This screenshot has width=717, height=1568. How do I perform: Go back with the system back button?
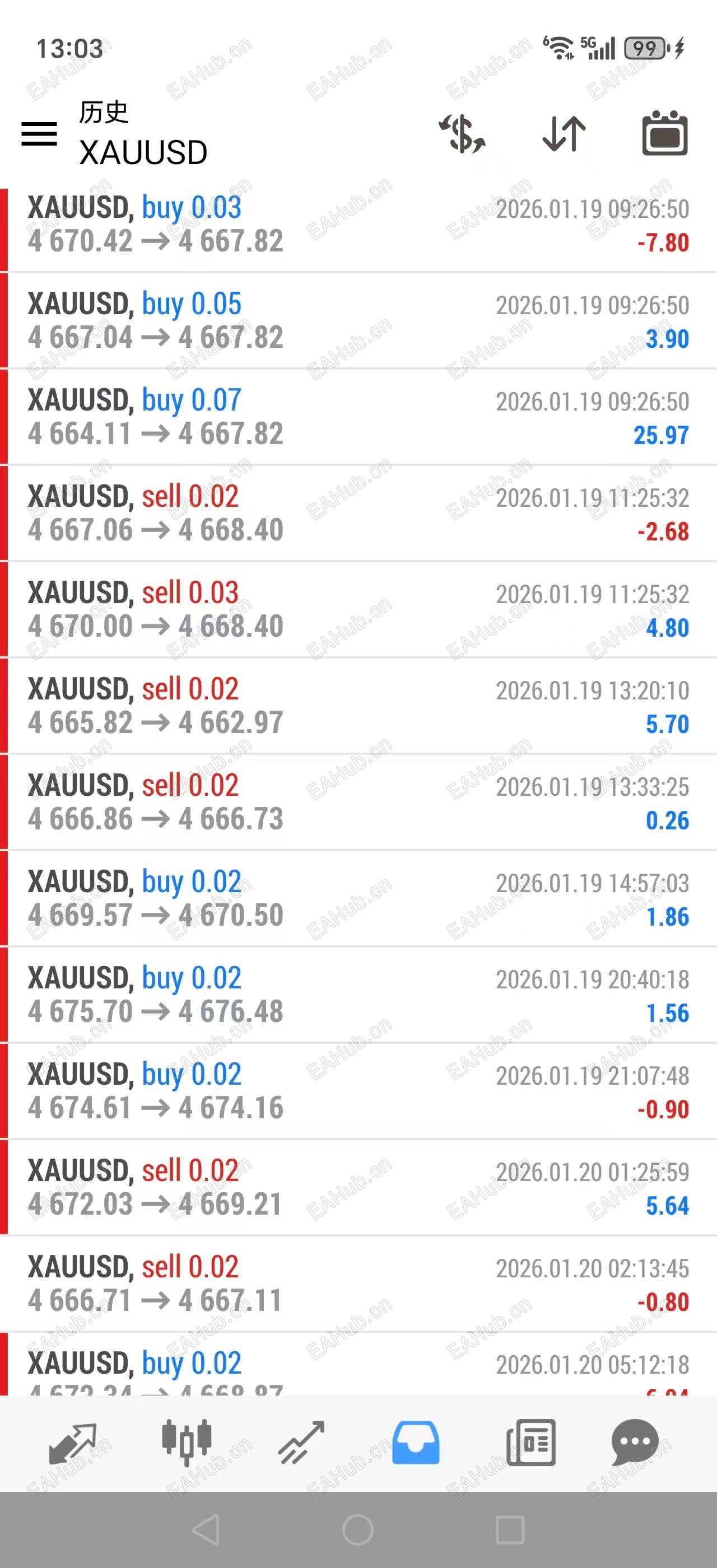pyautogui.click(x=206, y=1530)
